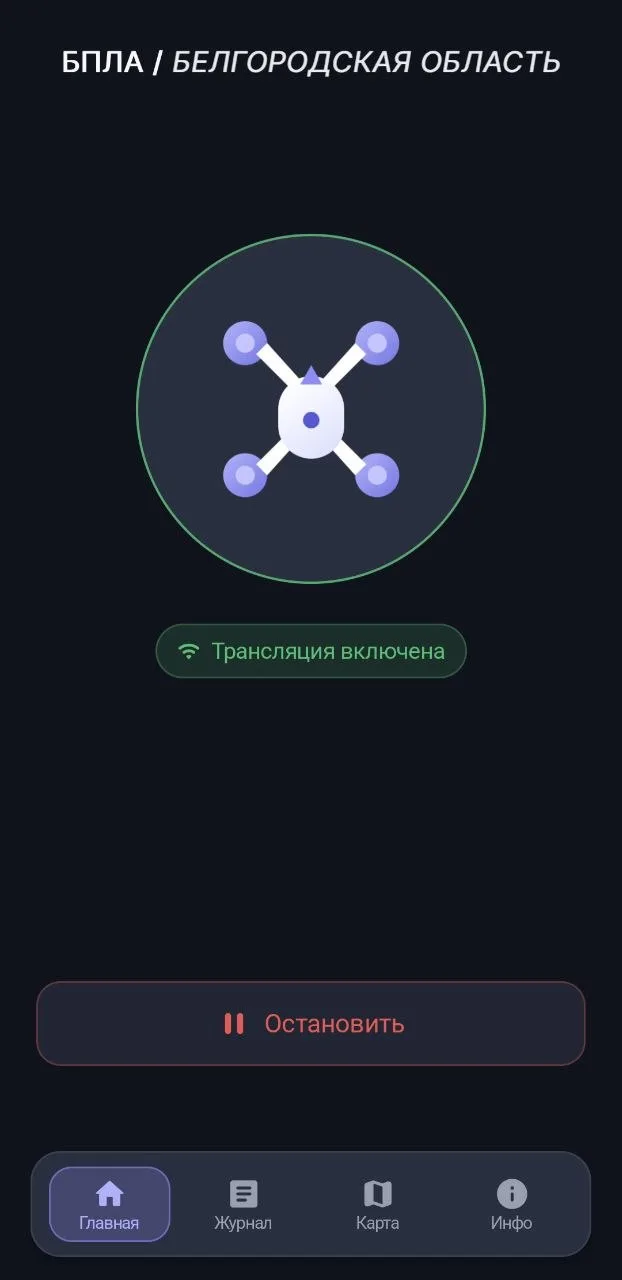Select the Главная tab
This screenshot has width=622, height=1280.
110,1204
